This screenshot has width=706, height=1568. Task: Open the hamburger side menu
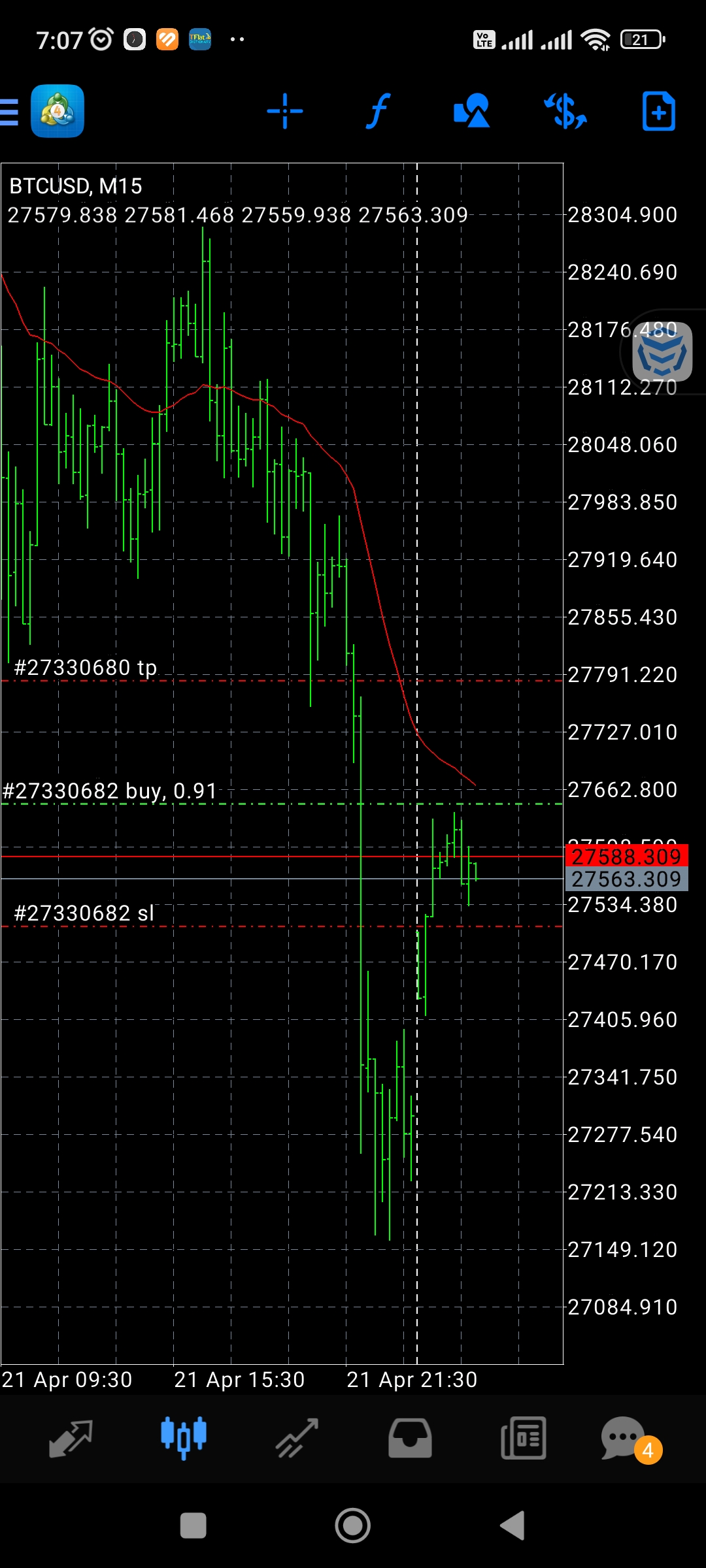pyautogui.click(x=9, y=112)
